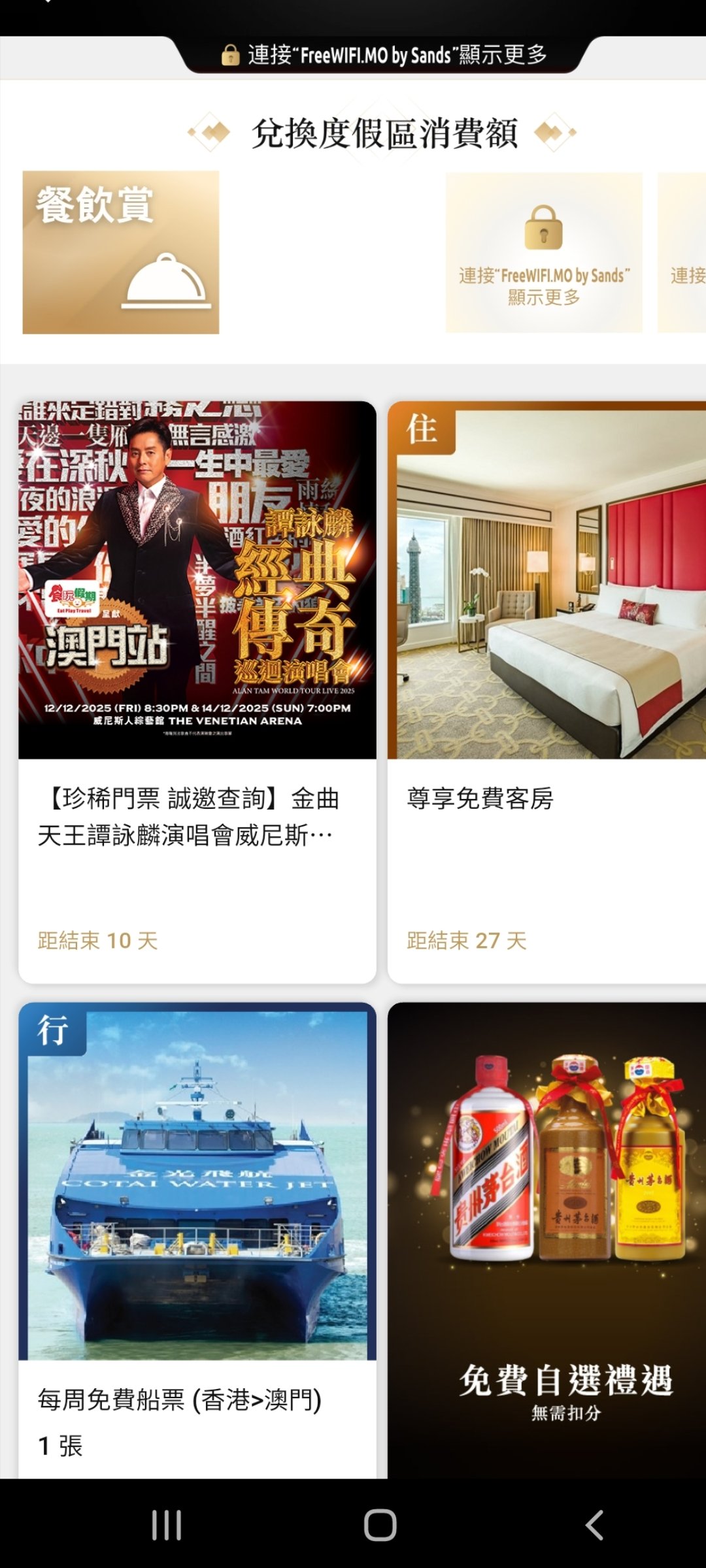Open the 餐飲賞 dining reward tile
706x1568 pixels.
[x=121, y=253]
